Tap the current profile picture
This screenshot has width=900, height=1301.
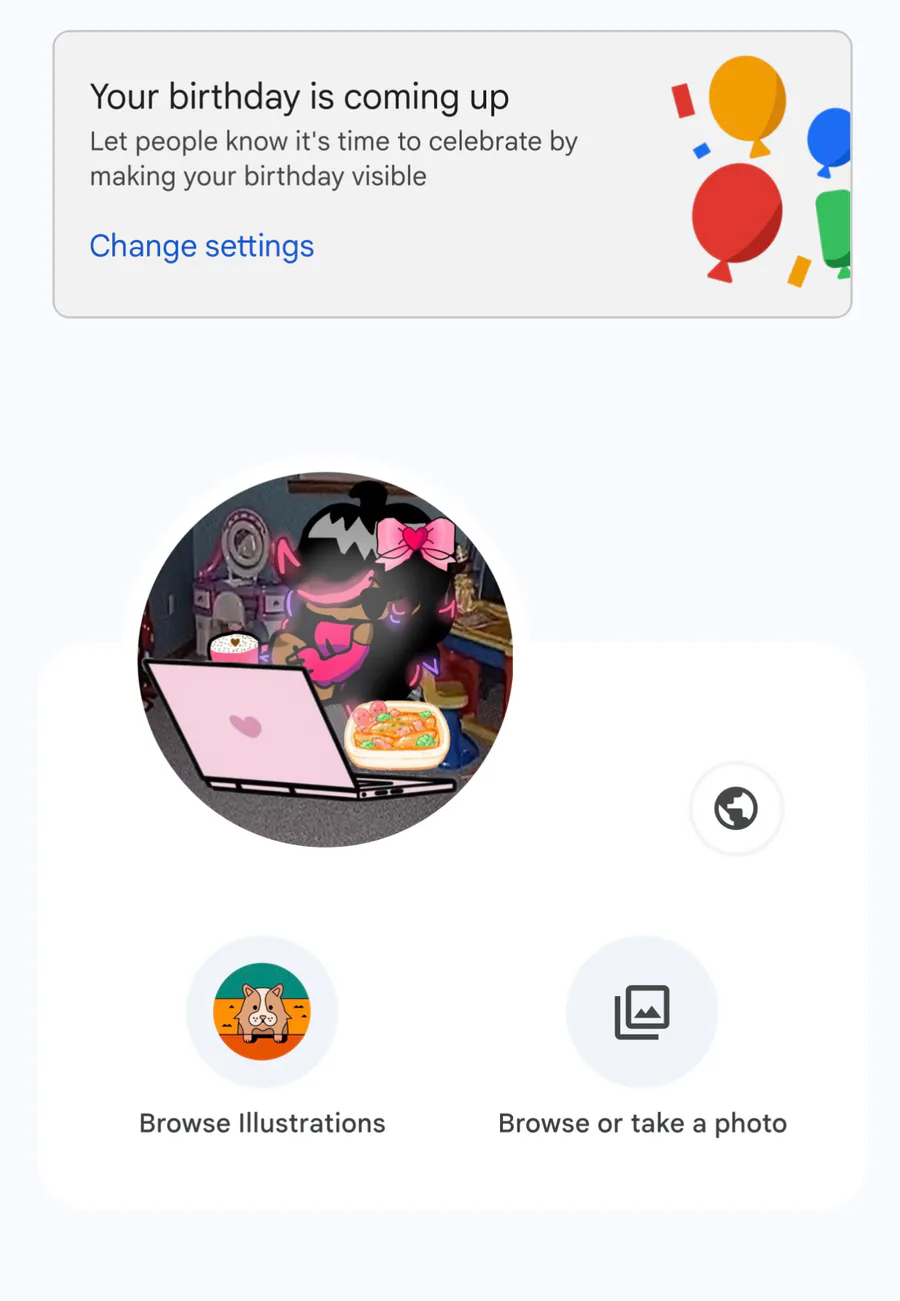pyautogui.click(x=325, y=660)
